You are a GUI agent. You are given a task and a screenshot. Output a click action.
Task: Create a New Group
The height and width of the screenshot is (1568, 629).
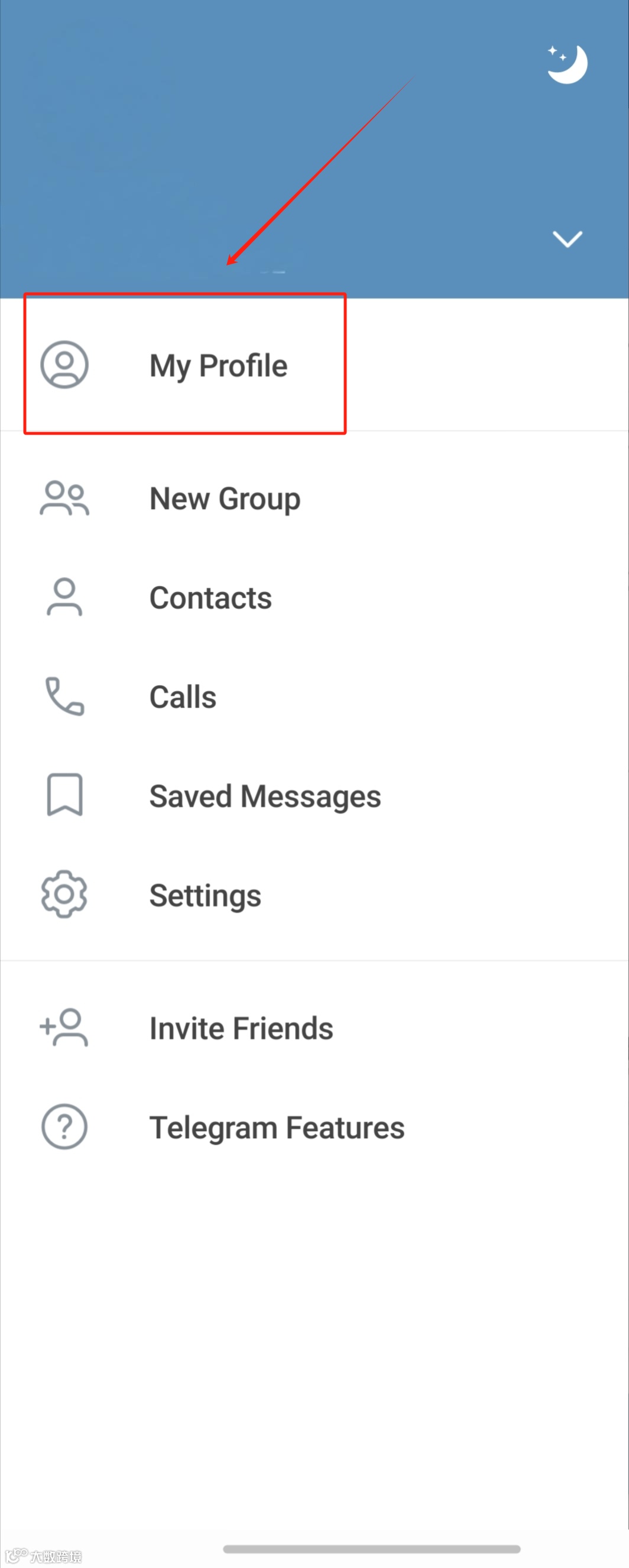click(x=225, y=498)
